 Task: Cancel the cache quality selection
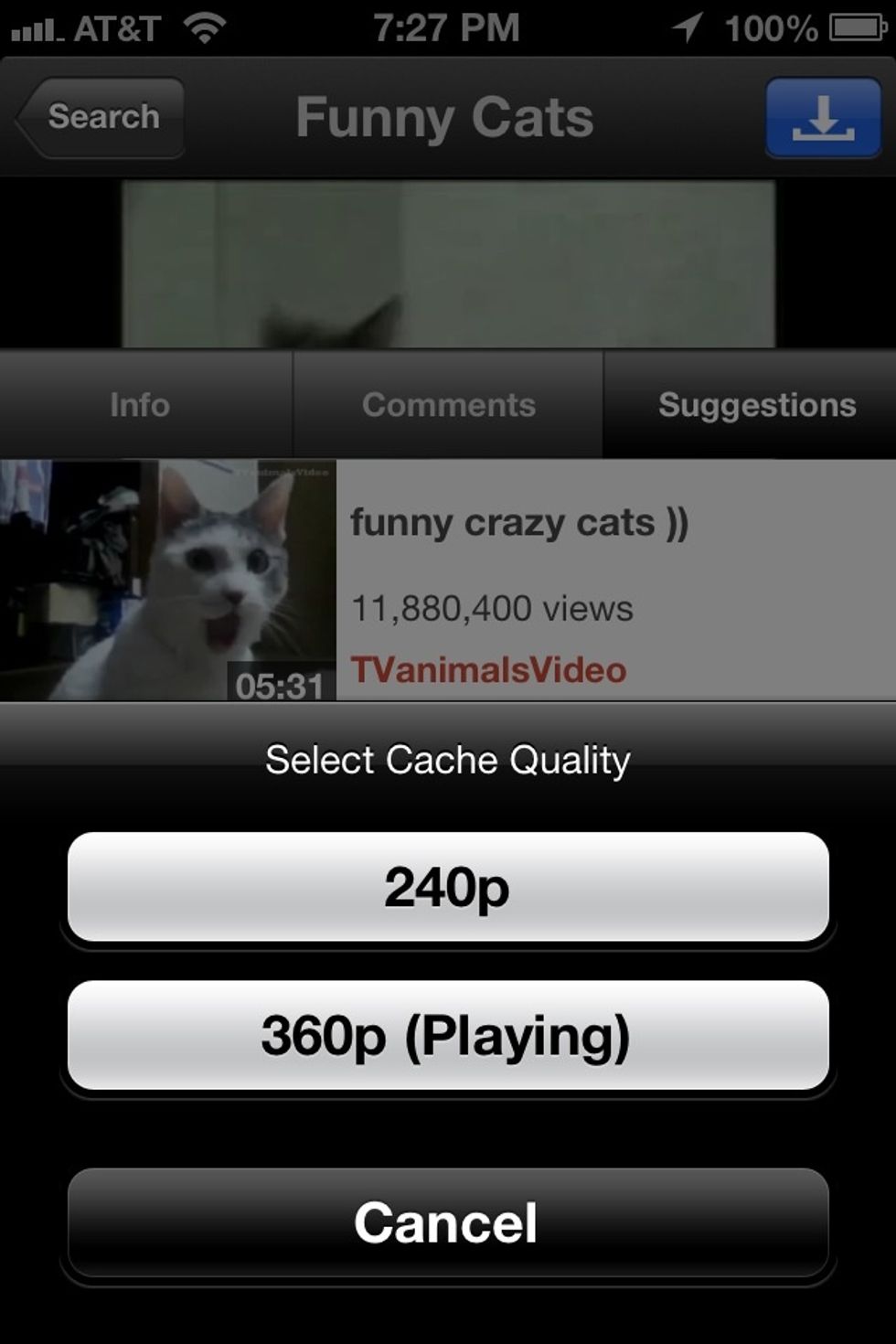(x=448, y=1222)
